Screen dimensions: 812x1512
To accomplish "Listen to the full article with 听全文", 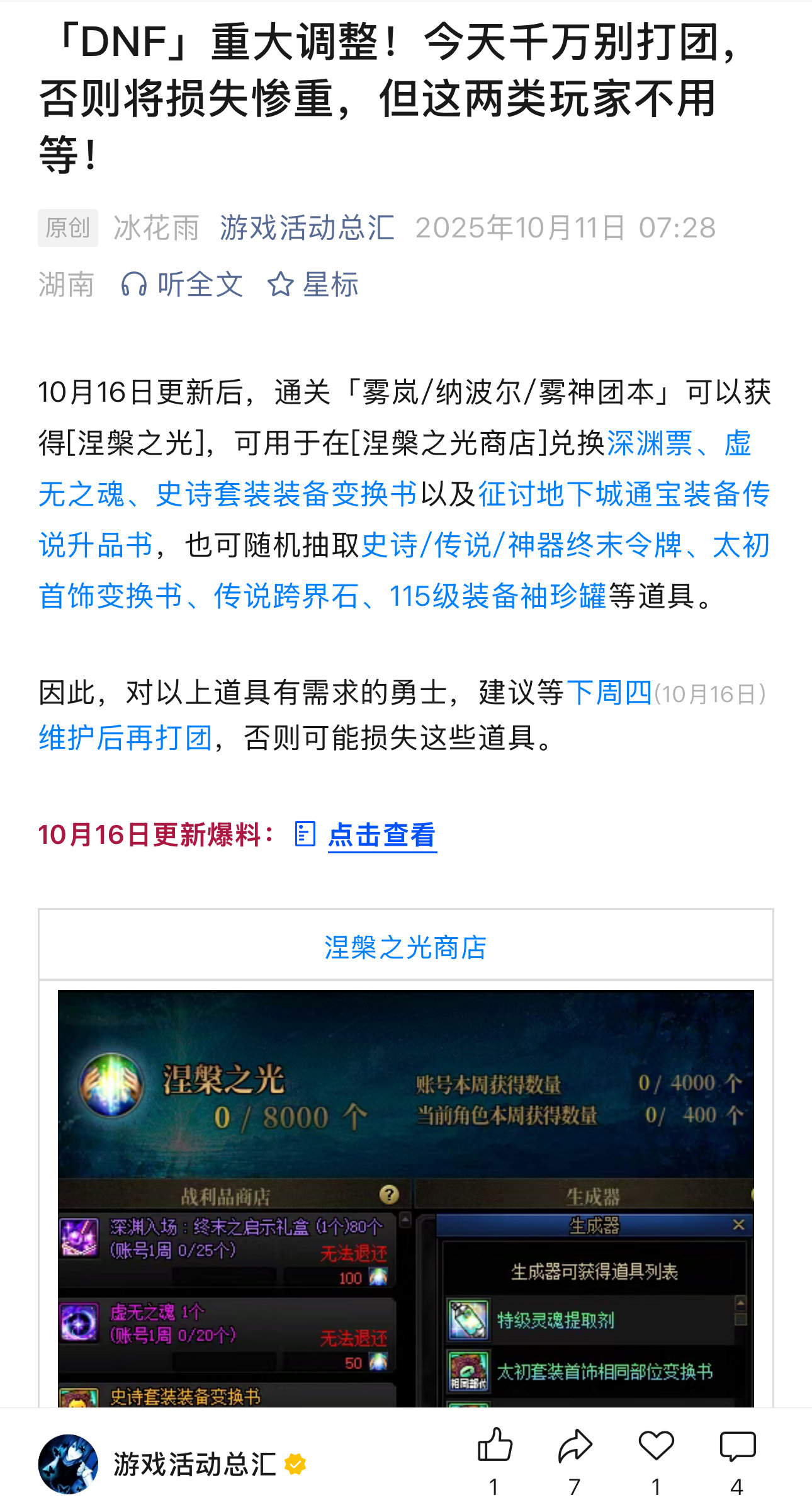I will 182,285.
